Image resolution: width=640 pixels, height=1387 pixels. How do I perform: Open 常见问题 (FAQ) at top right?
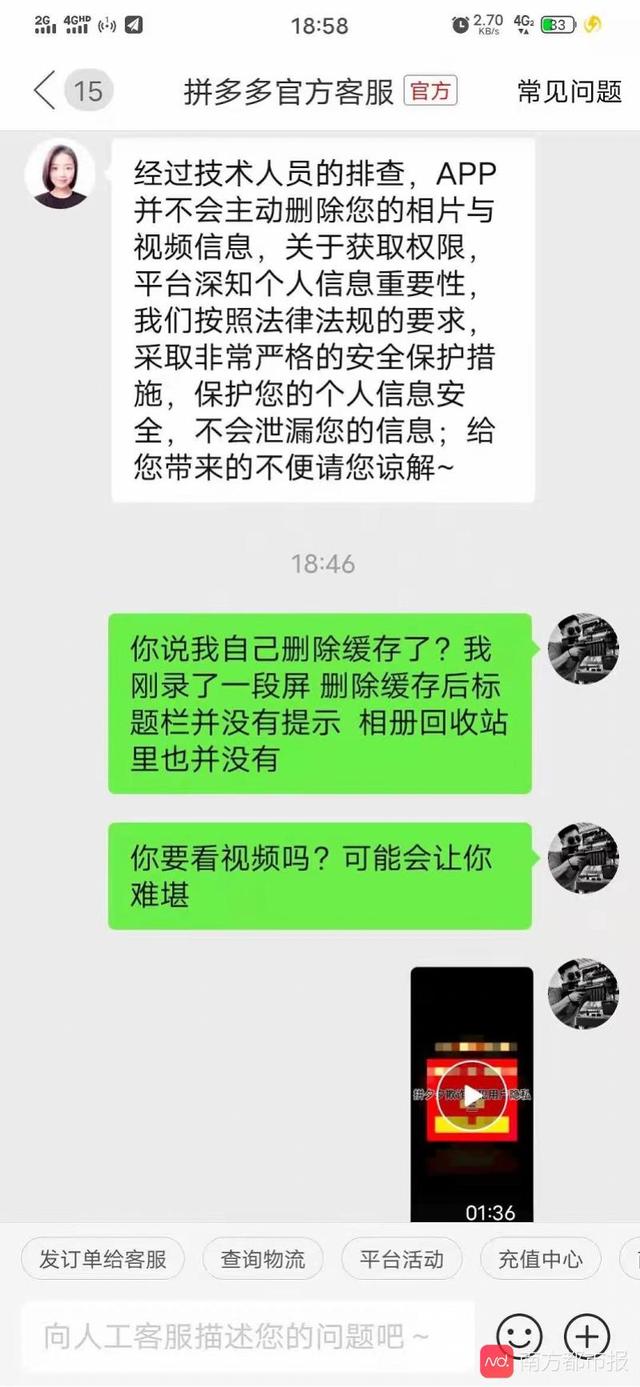[569, 92]
